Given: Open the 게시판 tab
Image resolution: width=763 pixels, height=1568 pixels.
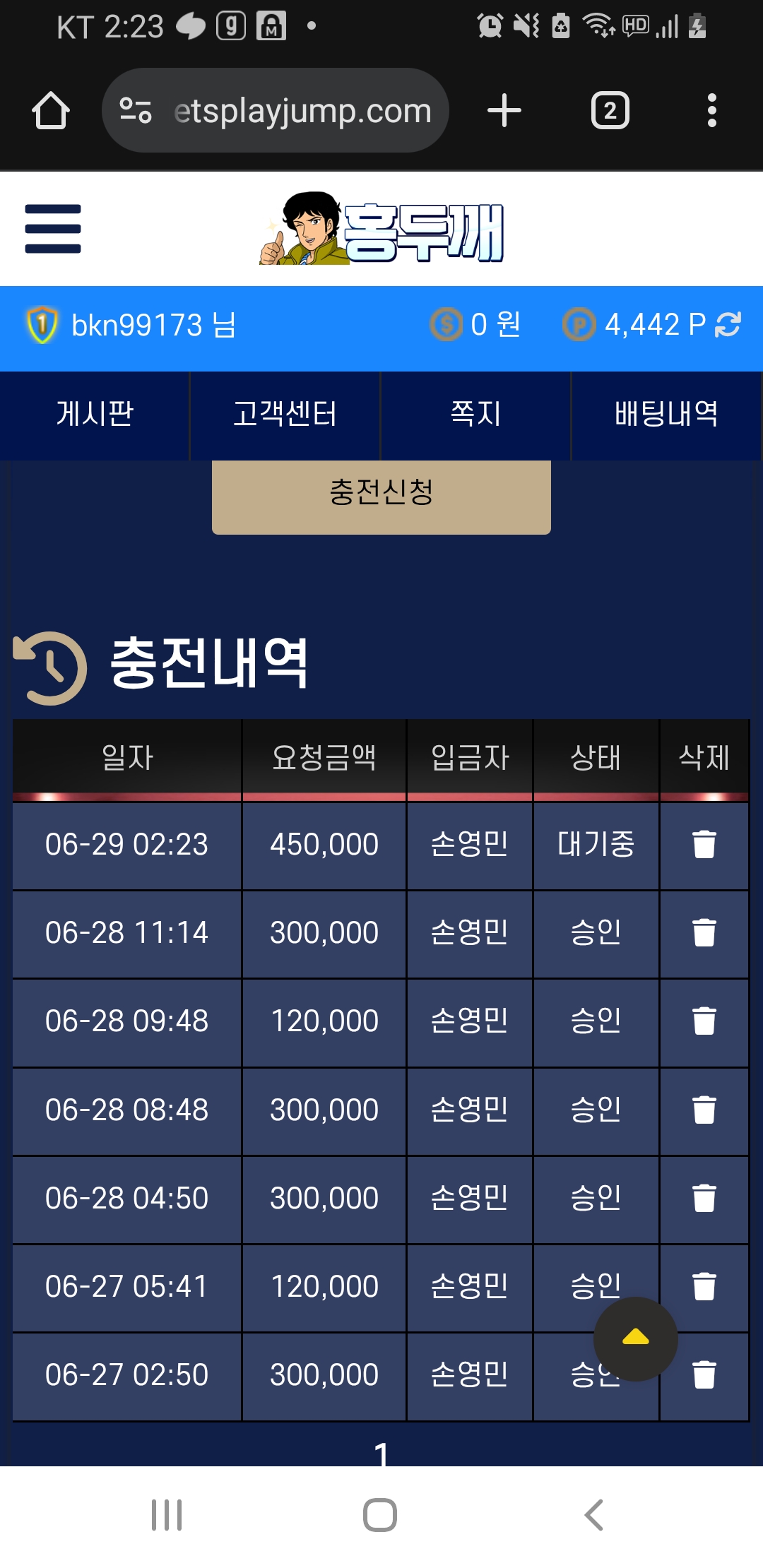Looking at the screenshot, I should click(95, 414).
